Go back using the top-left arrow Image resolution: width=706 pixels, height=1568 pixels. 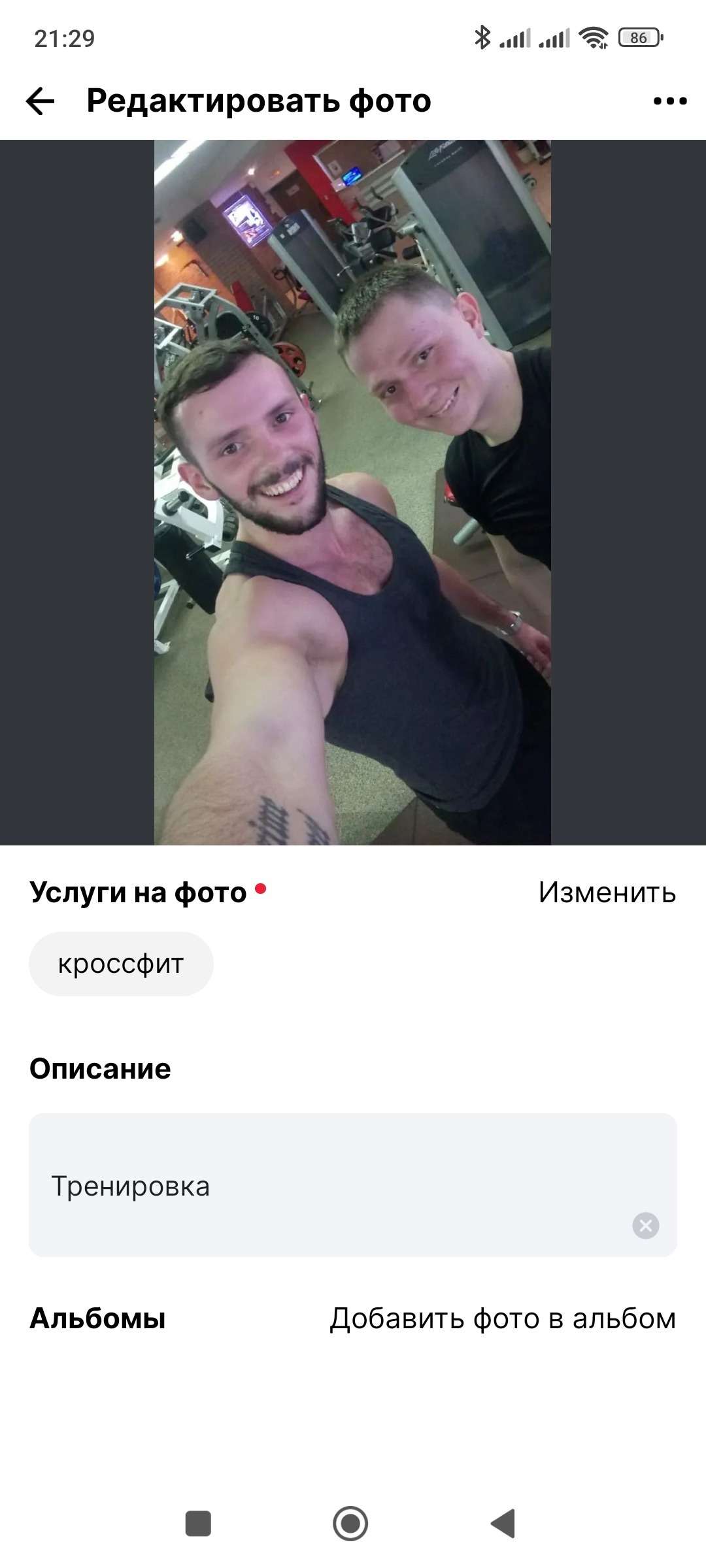(x=40, y=101)
